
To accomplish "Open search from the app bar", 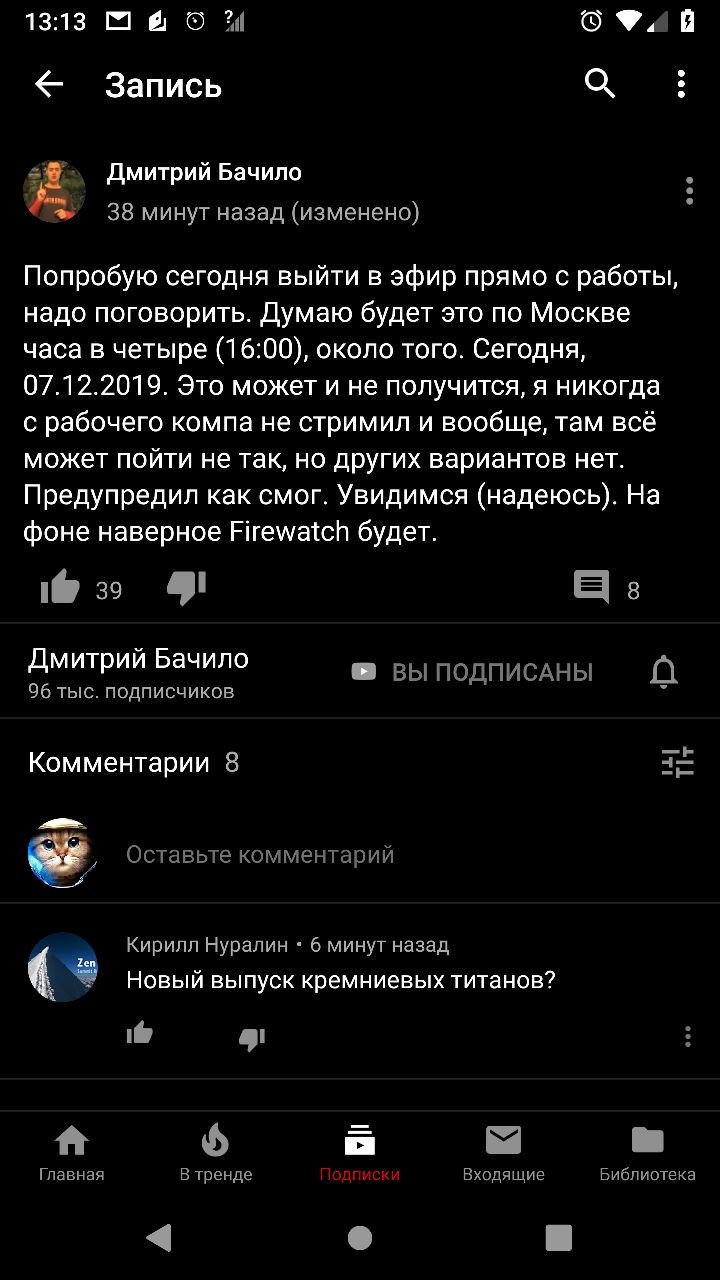I will tap(600, 85).
